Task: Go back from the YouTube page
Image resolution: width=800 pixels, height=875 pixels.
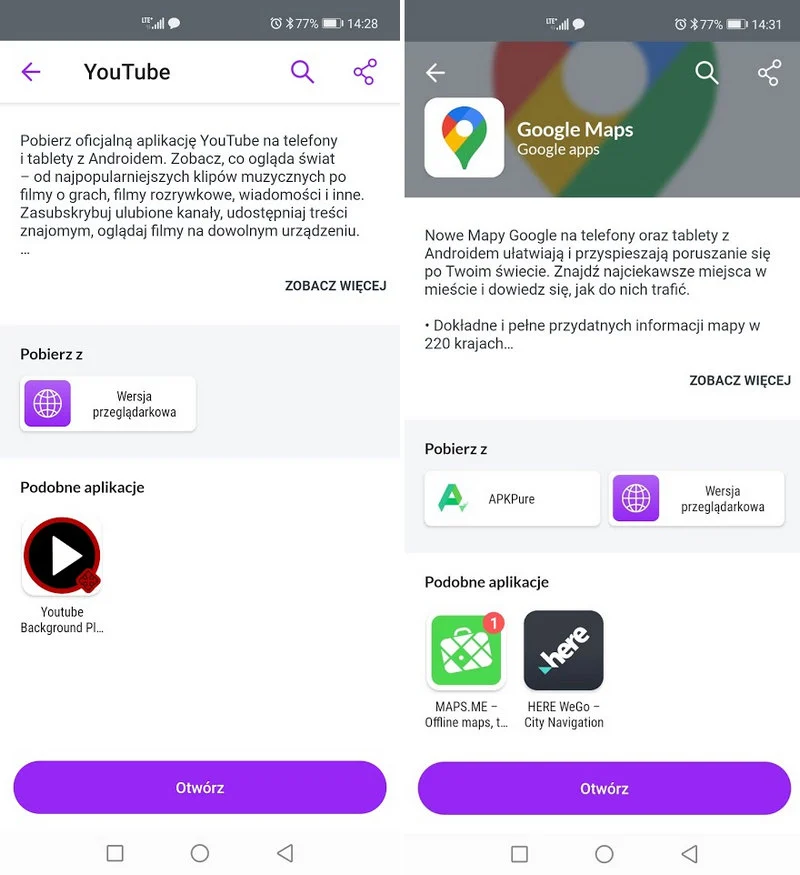Action: click(x=31, y=72)
